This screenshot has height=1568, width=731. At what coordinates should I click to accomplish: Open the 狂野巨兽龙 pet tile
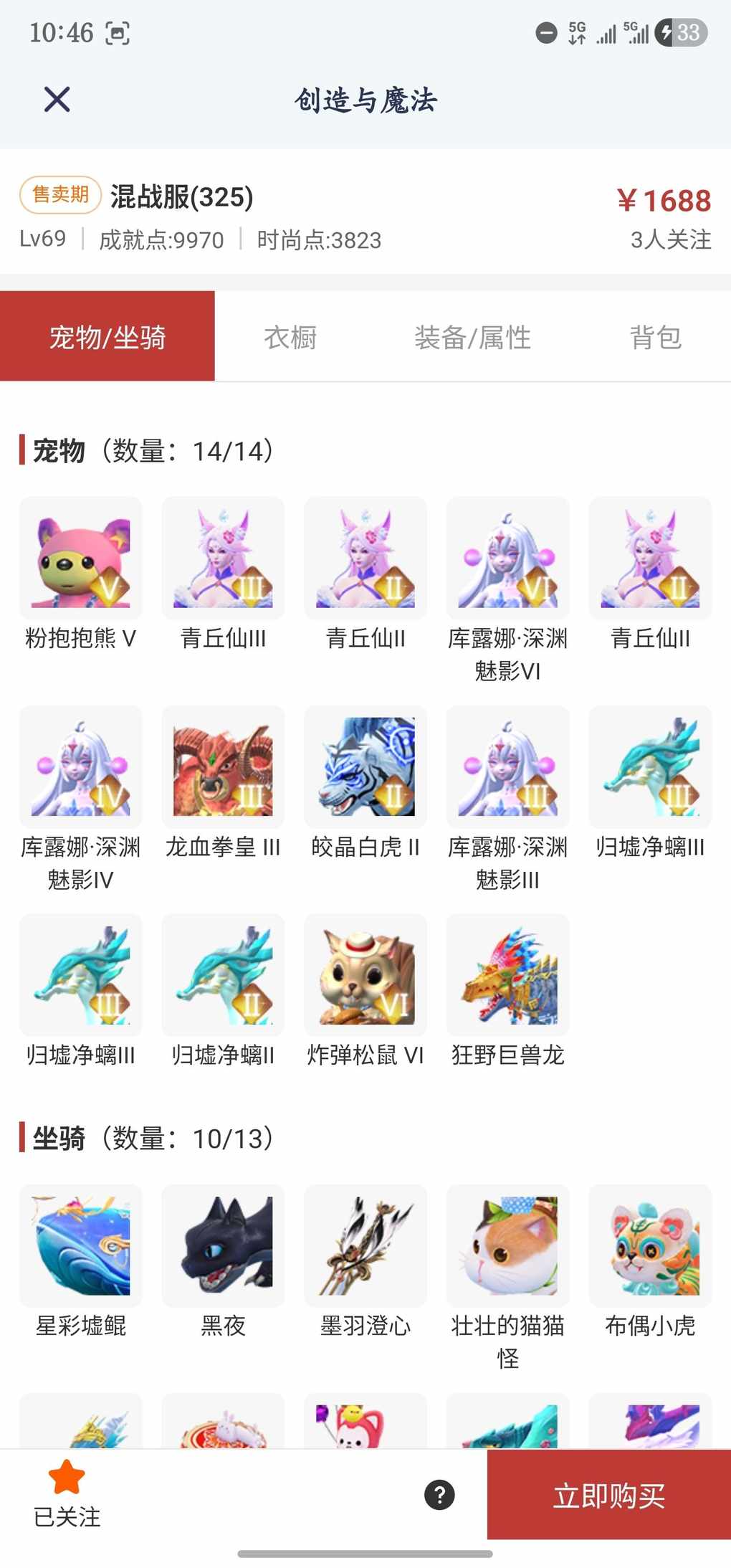pyautogui.click(x=507, y=975)
